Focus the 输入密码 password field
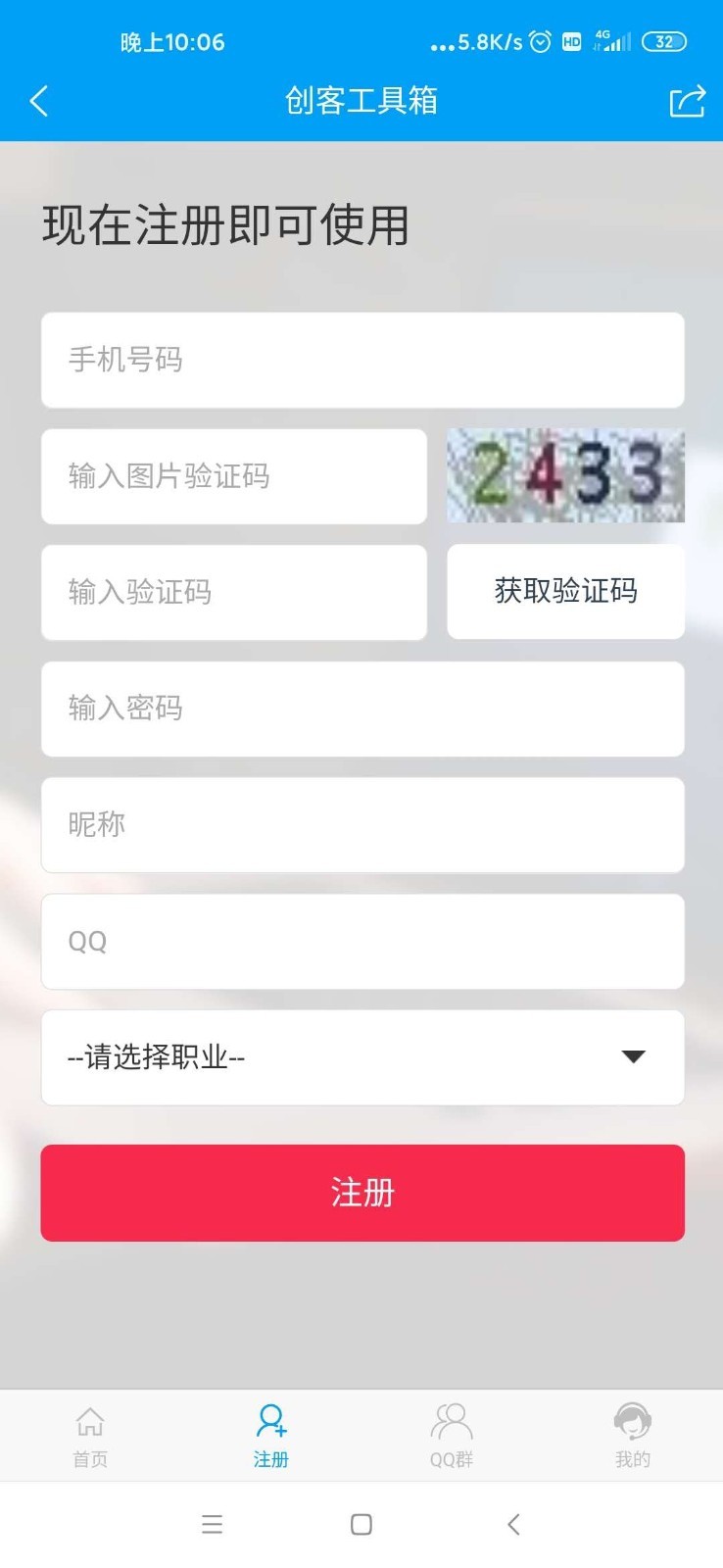This screenshot has height=1568, width=723. pos(362,709)
